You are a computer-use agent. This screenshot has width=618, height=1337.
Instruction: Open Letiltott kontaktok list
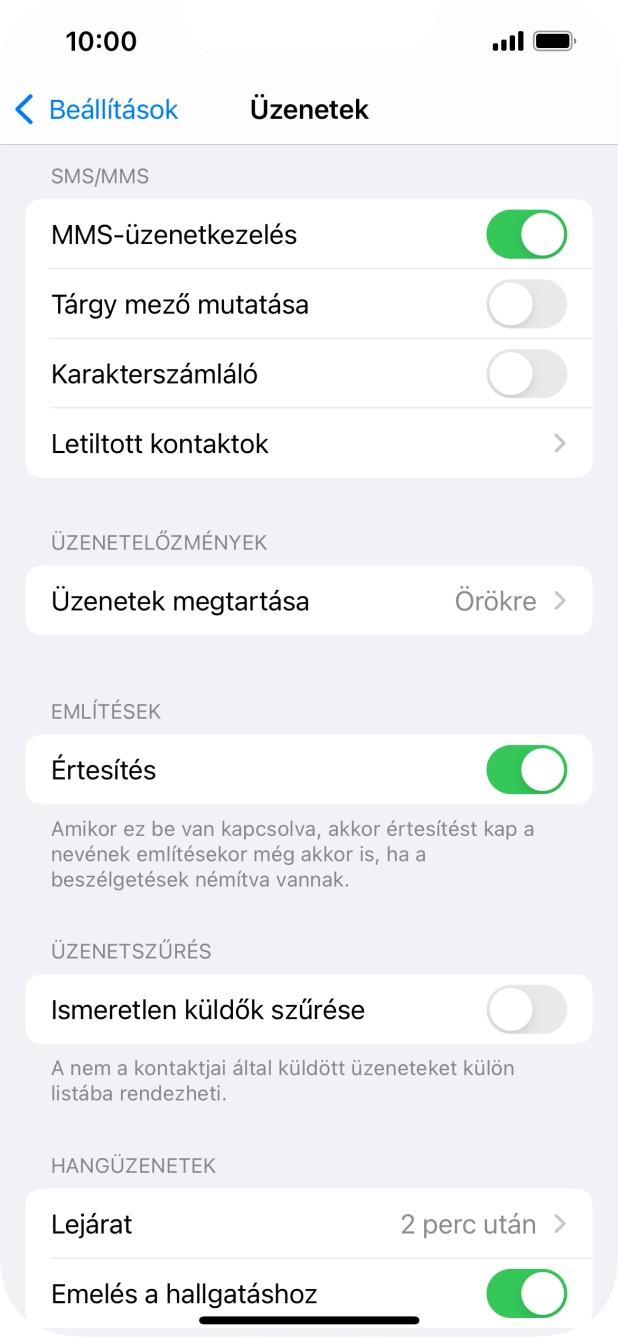pos(308,443)
